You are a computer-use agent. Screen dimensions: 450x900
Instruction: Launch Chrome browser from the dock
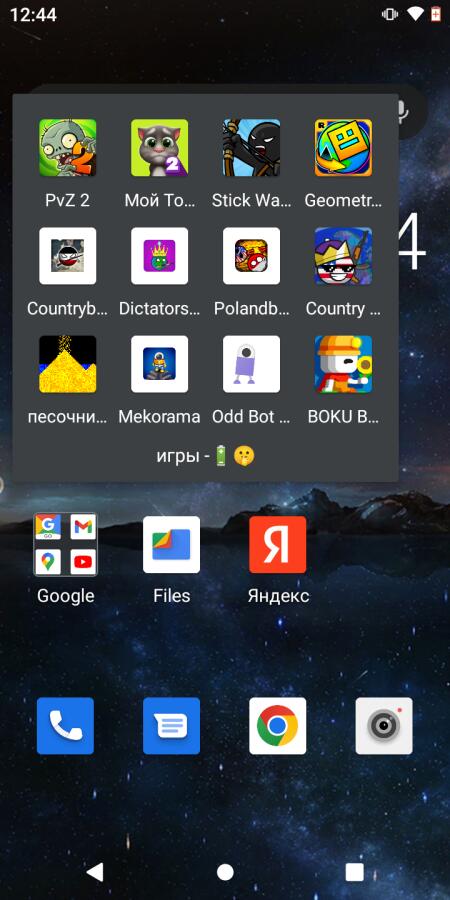point(278,726)
